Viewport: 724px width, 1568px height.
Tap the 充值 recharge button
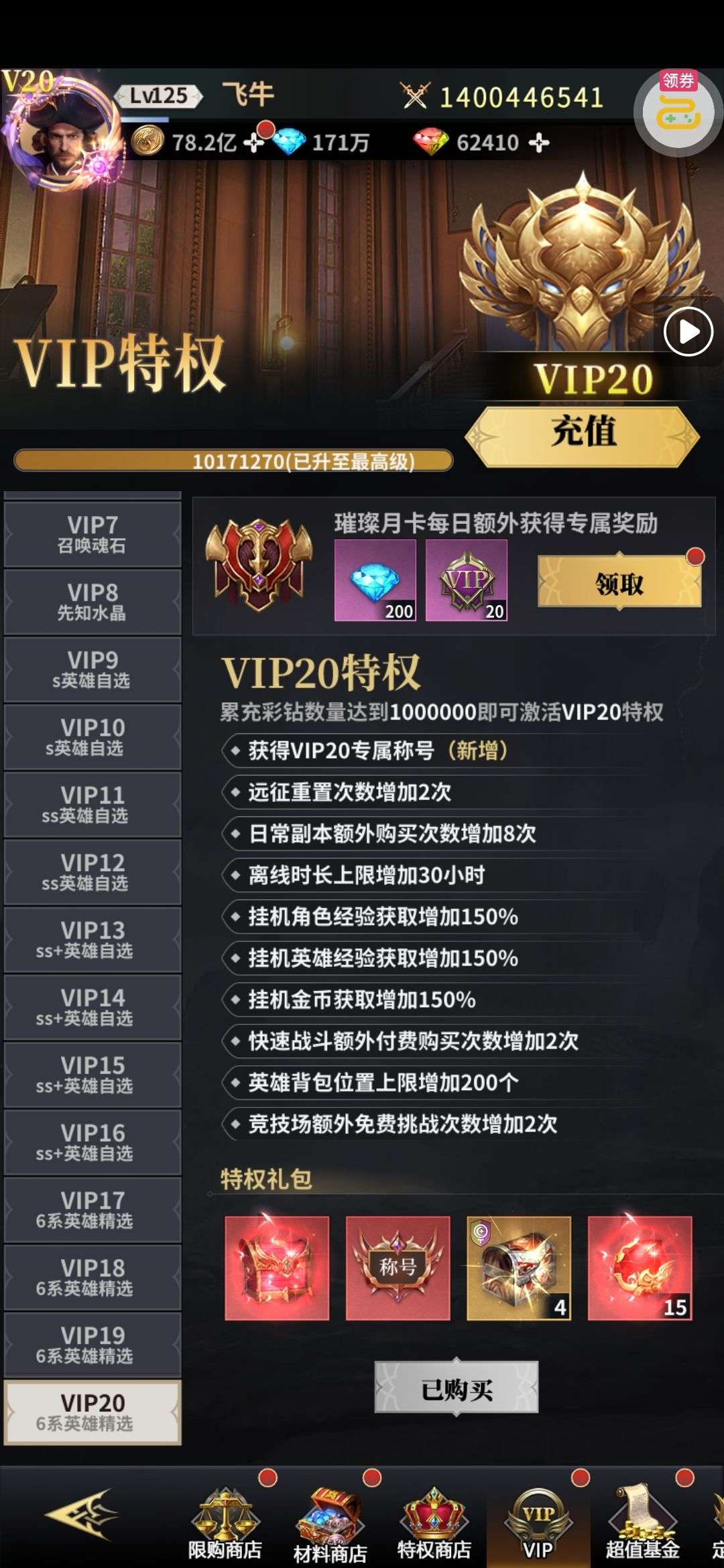pyautogui.click(x=583, y=434)
